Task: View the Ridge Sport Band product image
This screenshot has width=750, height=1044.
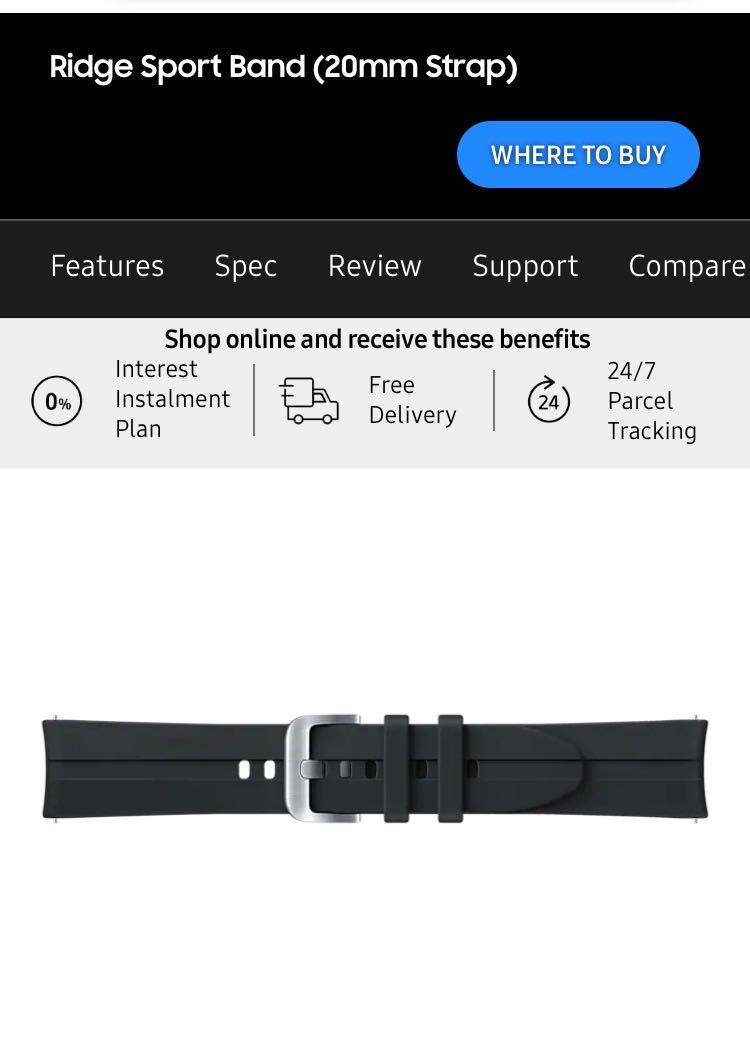Action: coord(375,768)
